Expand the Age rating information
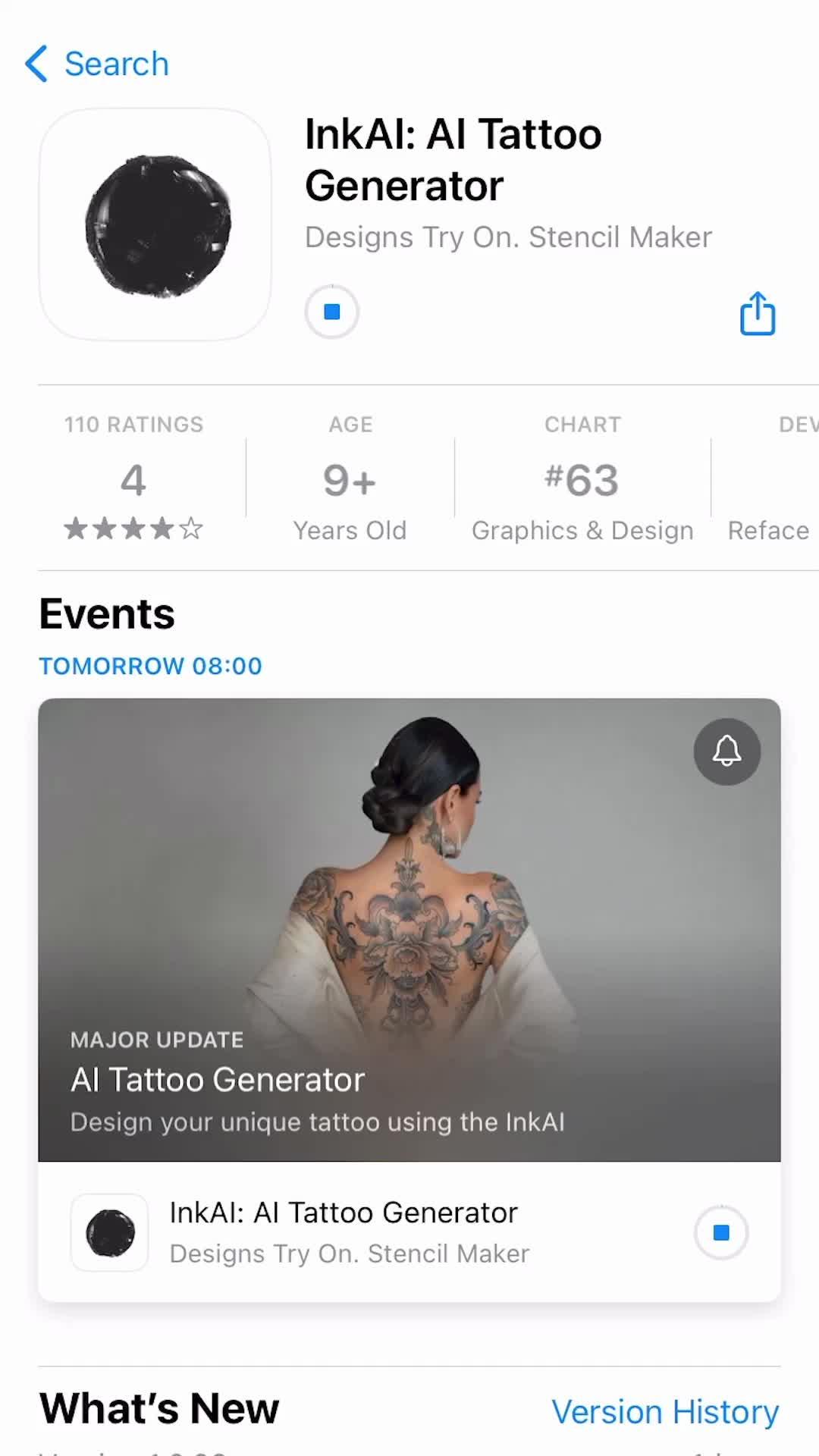 click(350, 478)
